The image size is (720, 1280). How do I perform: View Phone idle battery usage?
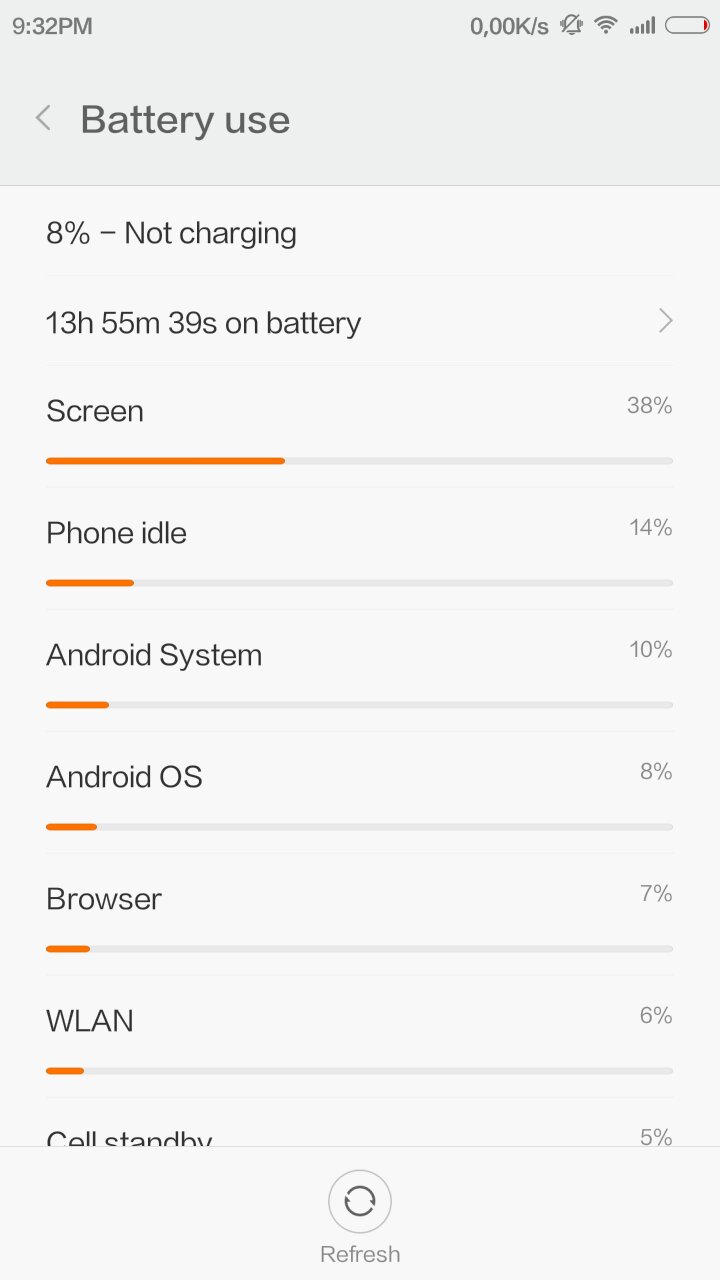[359, 550]
